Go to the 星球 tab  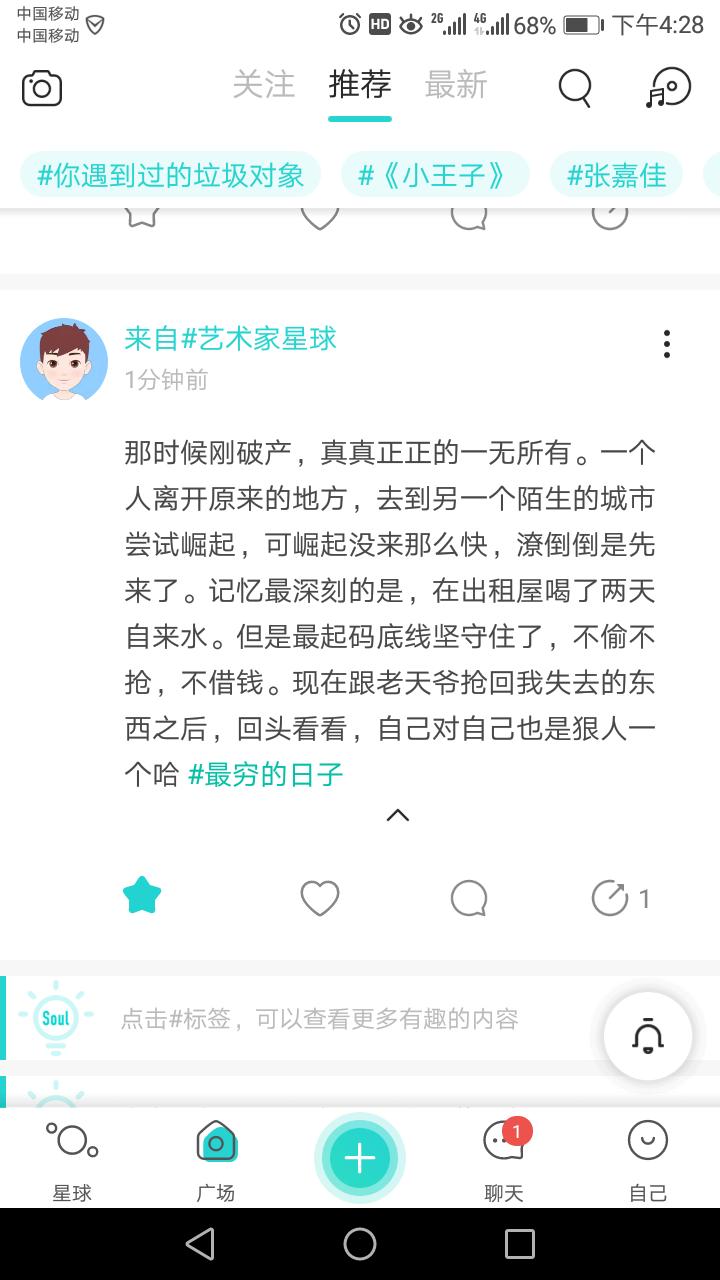(72, 1162)
